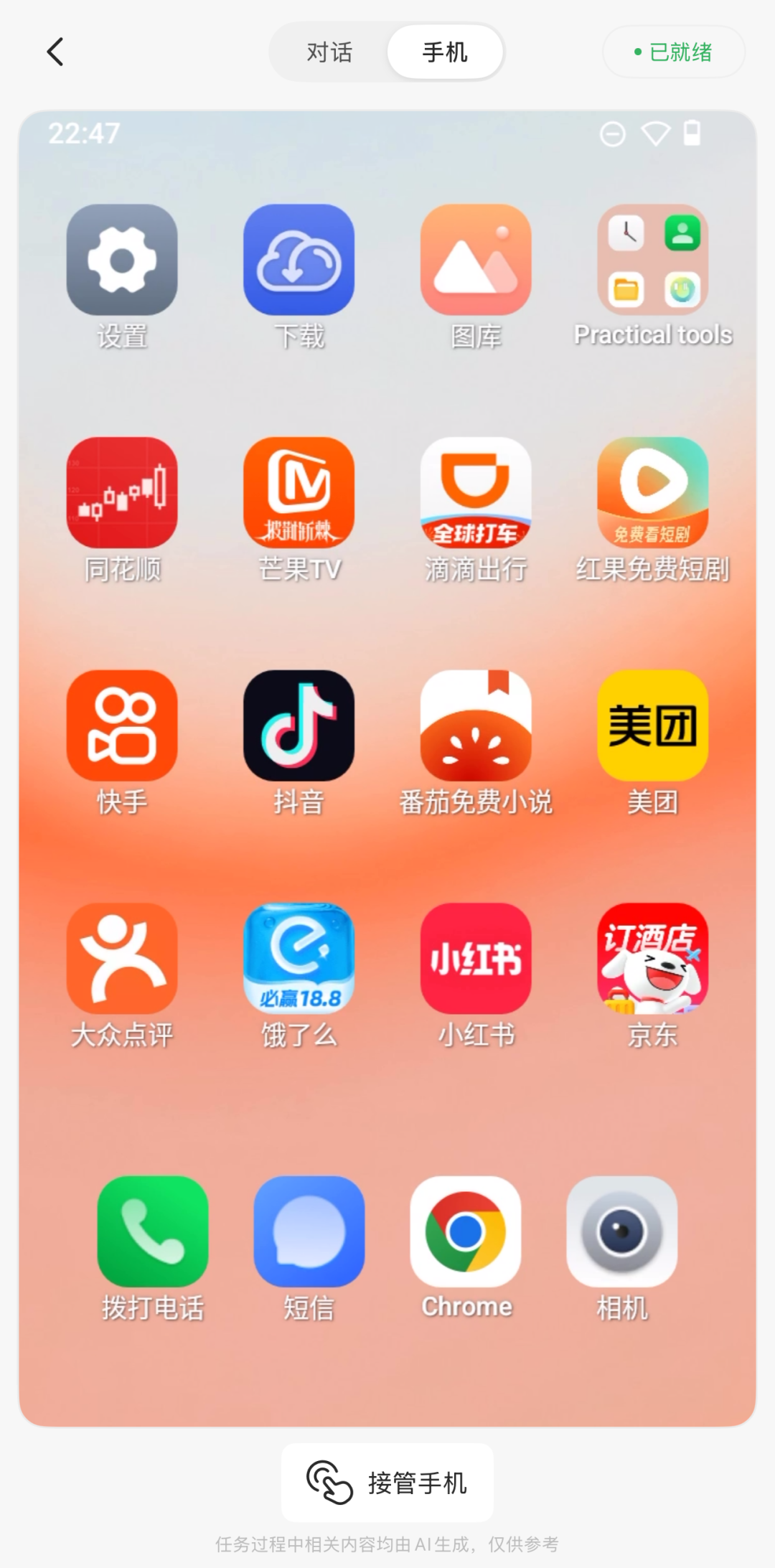This screenshot has height=1568, width=775.
Task: Open 同花顺 stock trading app
Action: pyautogui.click(x=122, y=493)
